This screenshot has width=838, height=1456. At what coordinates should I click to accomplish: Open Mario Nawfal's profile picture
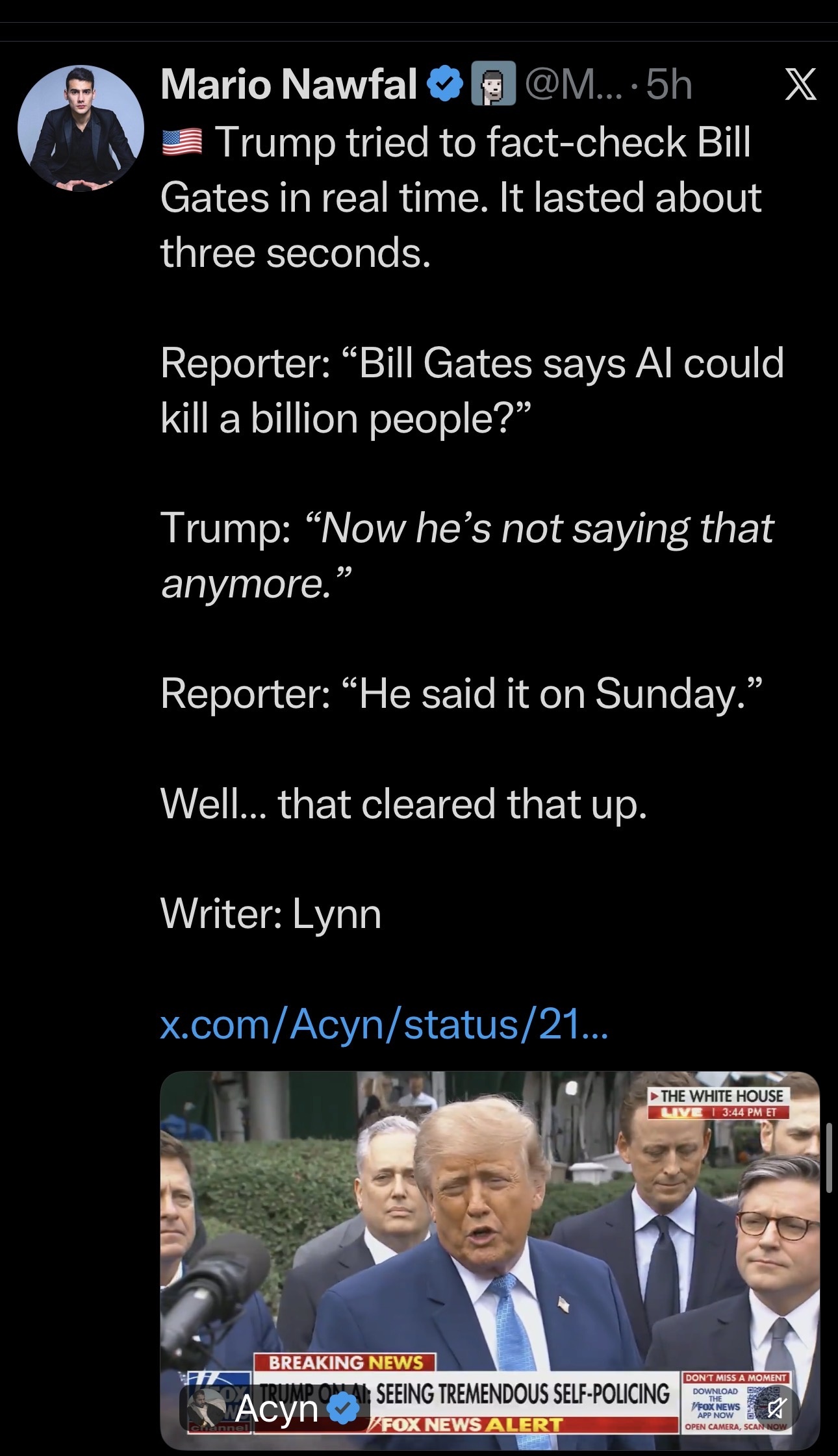81,128
